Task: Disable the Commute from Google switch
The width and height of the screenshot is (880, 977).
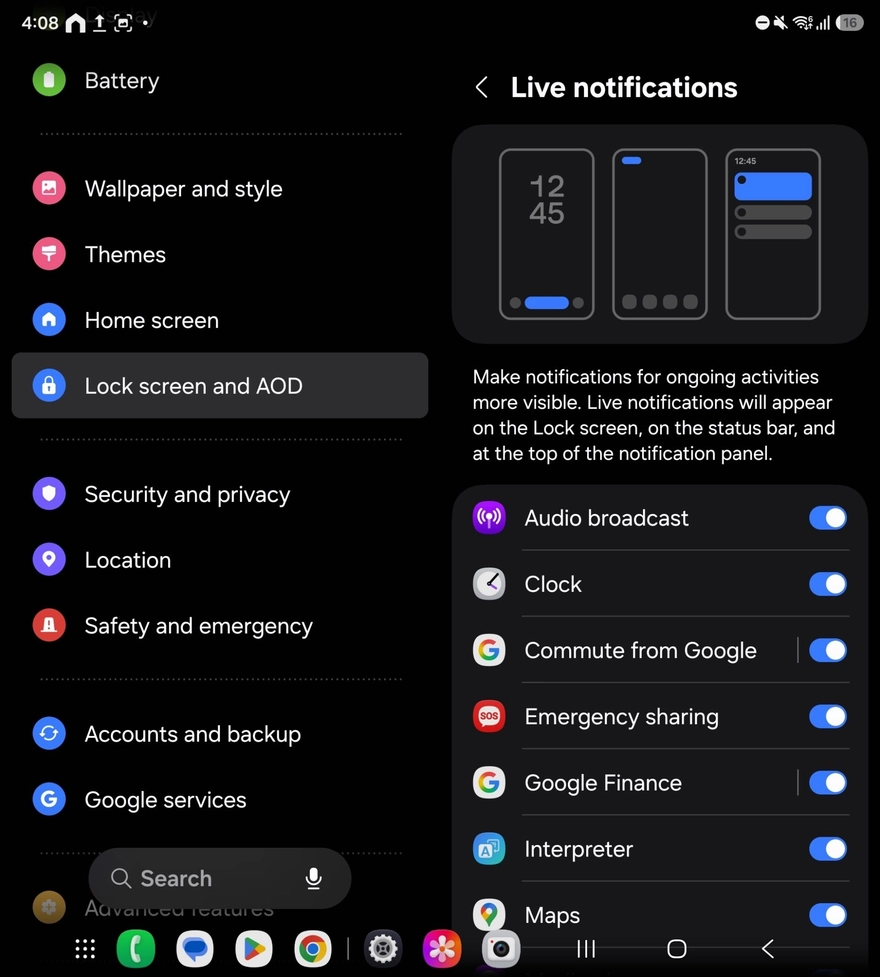Action: (828, 650)
